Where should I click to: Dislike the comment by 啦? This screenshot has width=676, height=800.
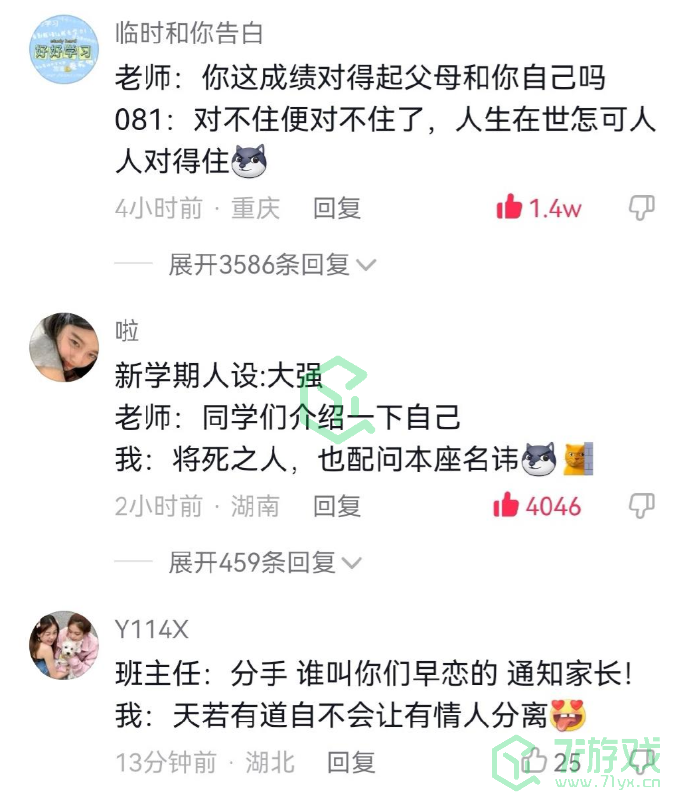tap(641, 505)
